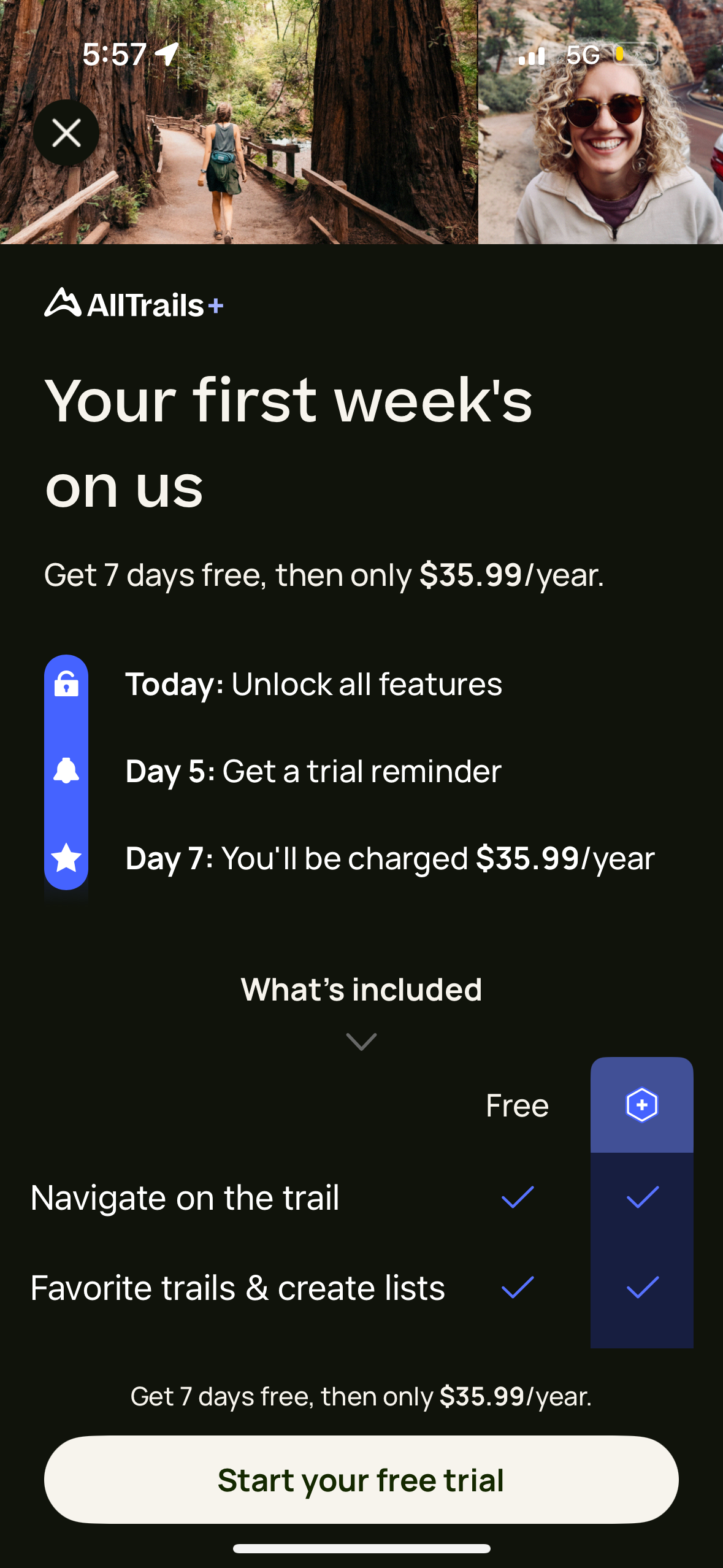Click the battery indicator icon

click(638, 55)
